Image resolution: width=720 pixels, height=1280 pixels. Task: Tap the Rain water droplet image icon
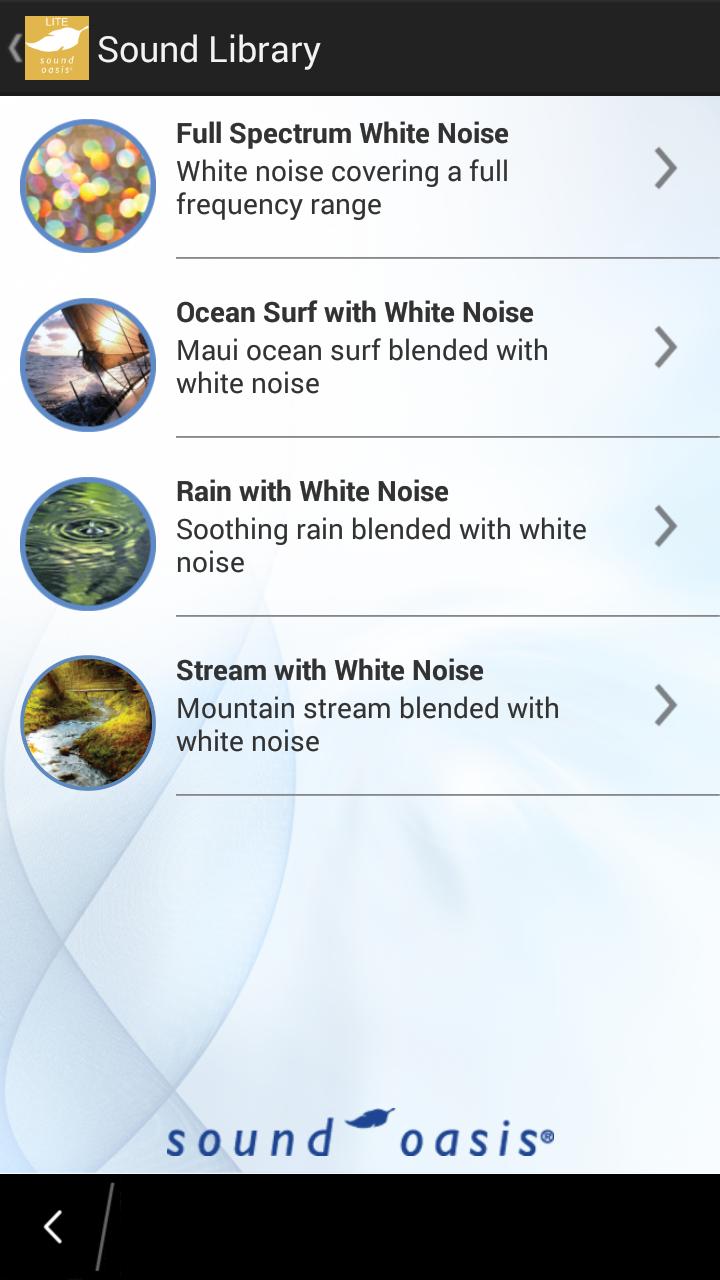point(87,543)
